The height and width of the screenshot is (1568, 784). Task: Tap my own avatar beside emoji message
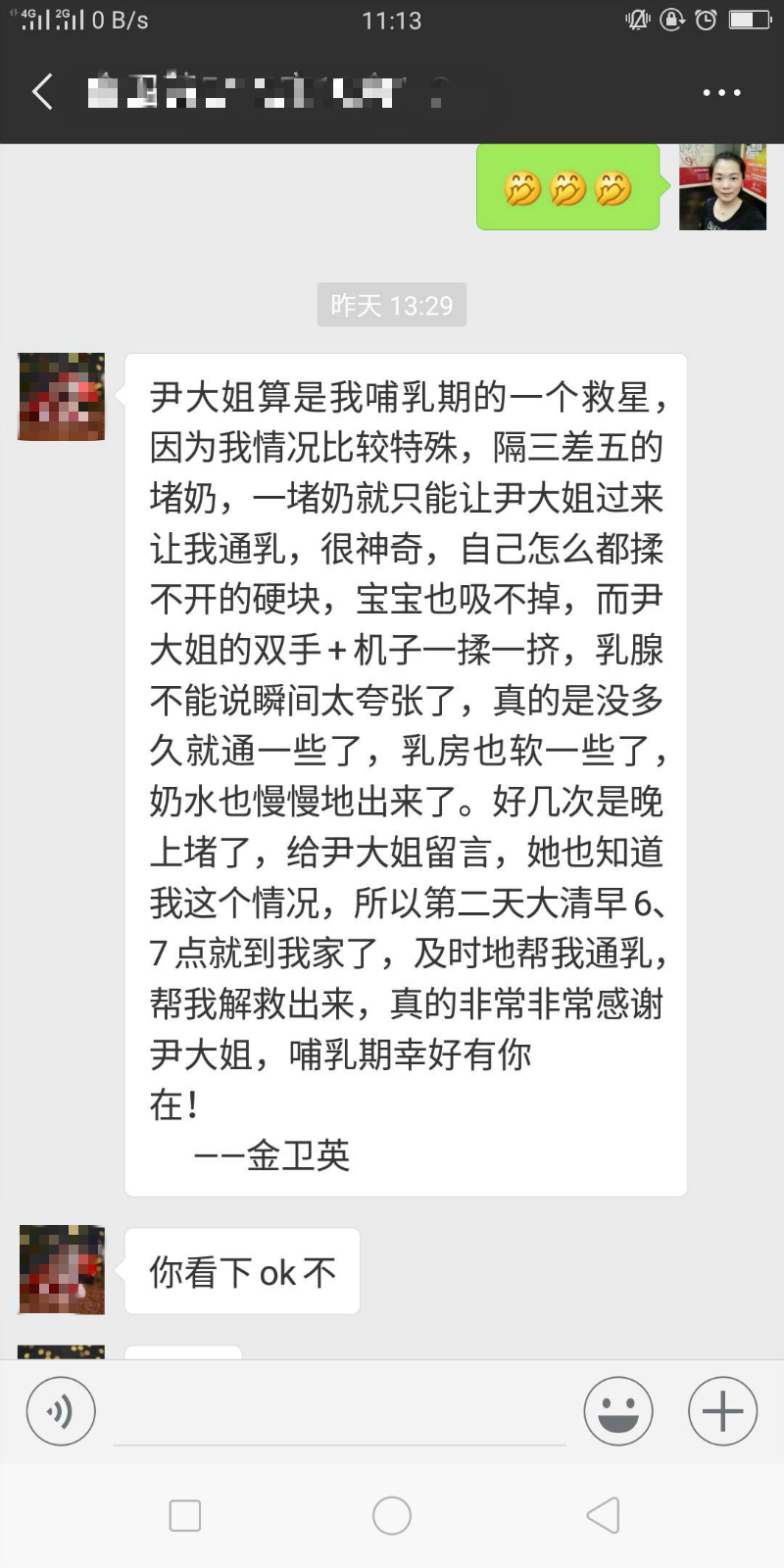[x=722, y=187]
